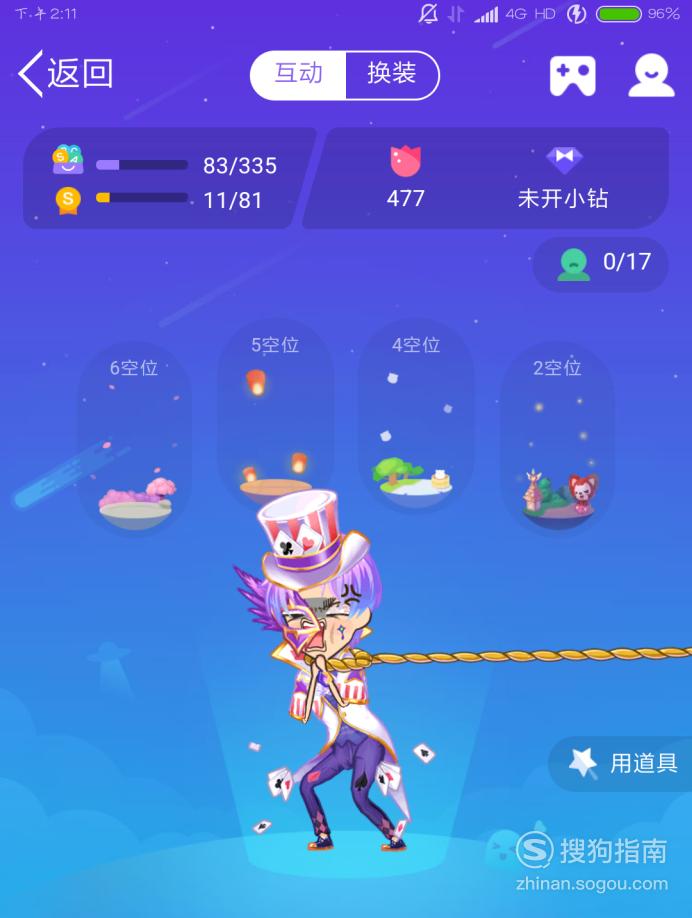Open the 477 flower count
The height and width of the screenshot is (918, 692).
point(406,178)
